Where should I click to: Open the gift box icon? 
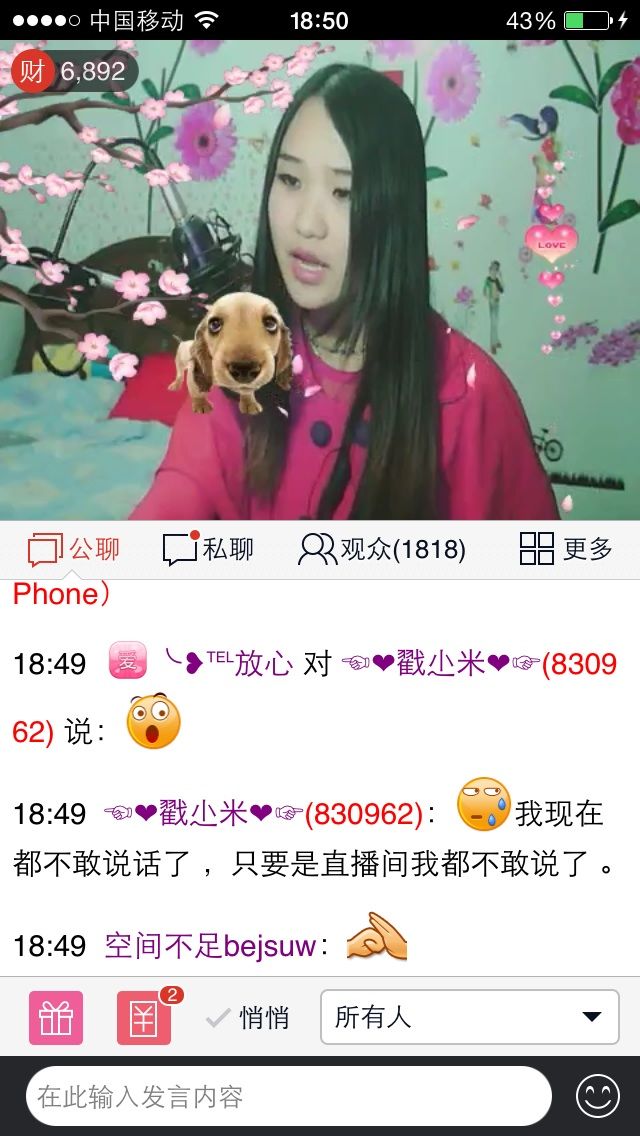(56, 1018)
